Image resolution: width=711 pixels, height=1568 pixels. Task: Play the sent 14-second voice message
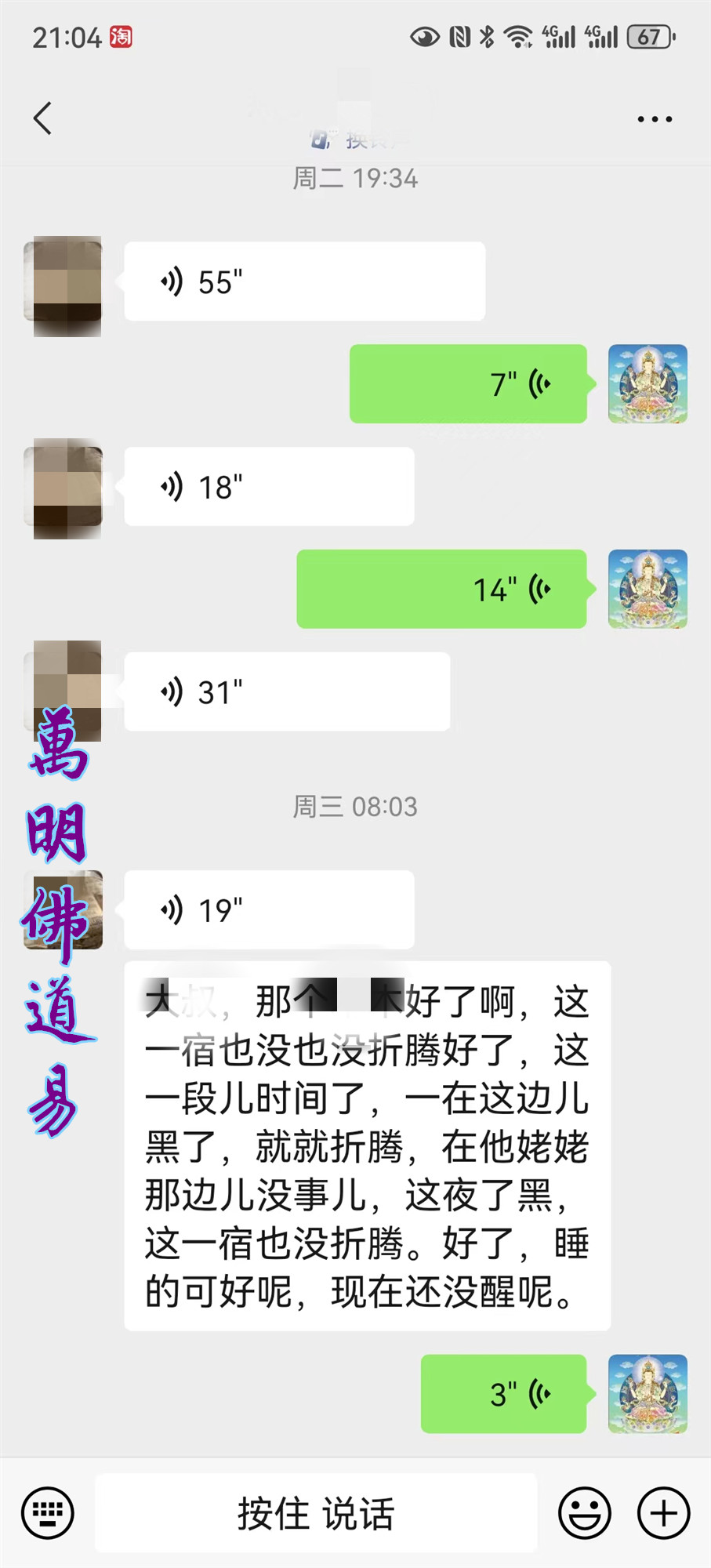(441, 589)
